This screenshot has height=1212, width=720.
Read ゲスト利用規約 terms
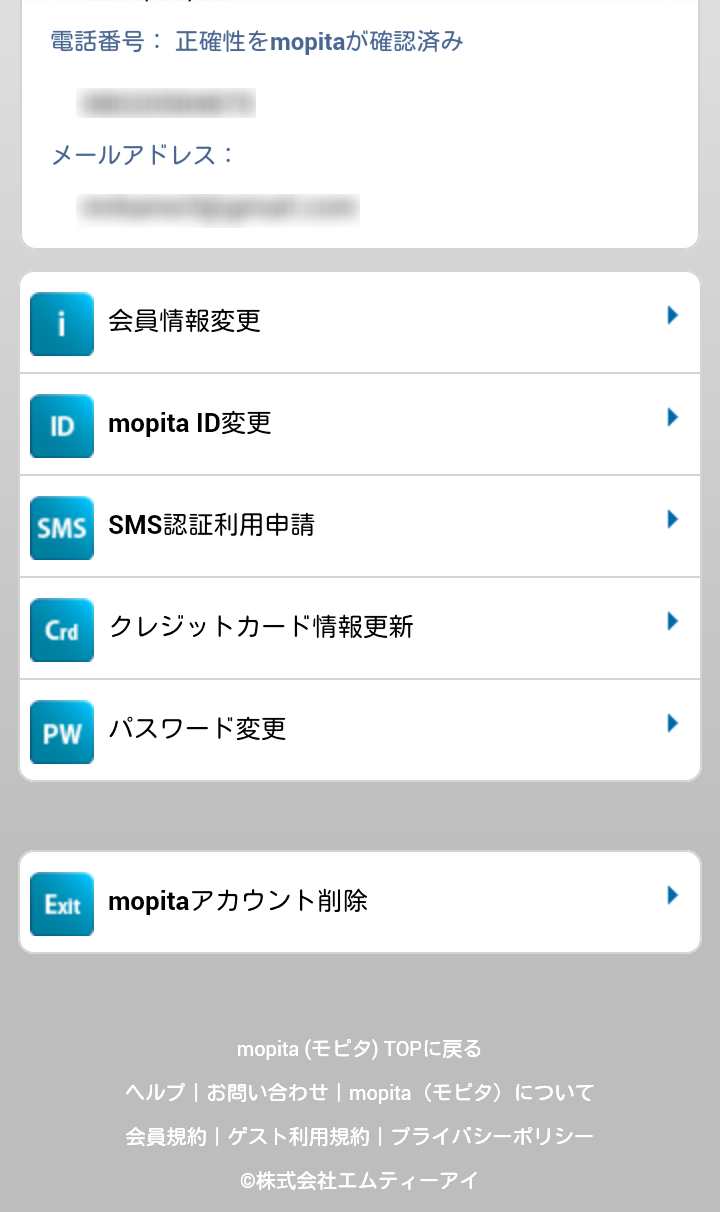click(299, 1137)
